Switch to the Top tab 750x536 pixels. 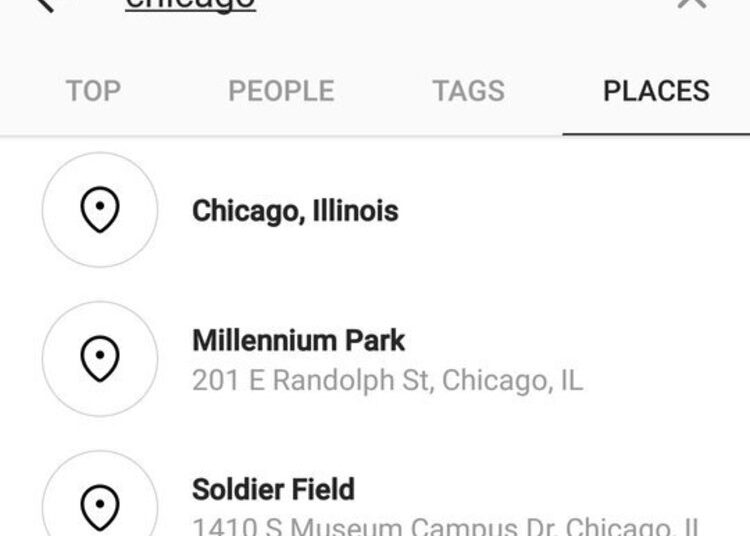pos(93,91)
